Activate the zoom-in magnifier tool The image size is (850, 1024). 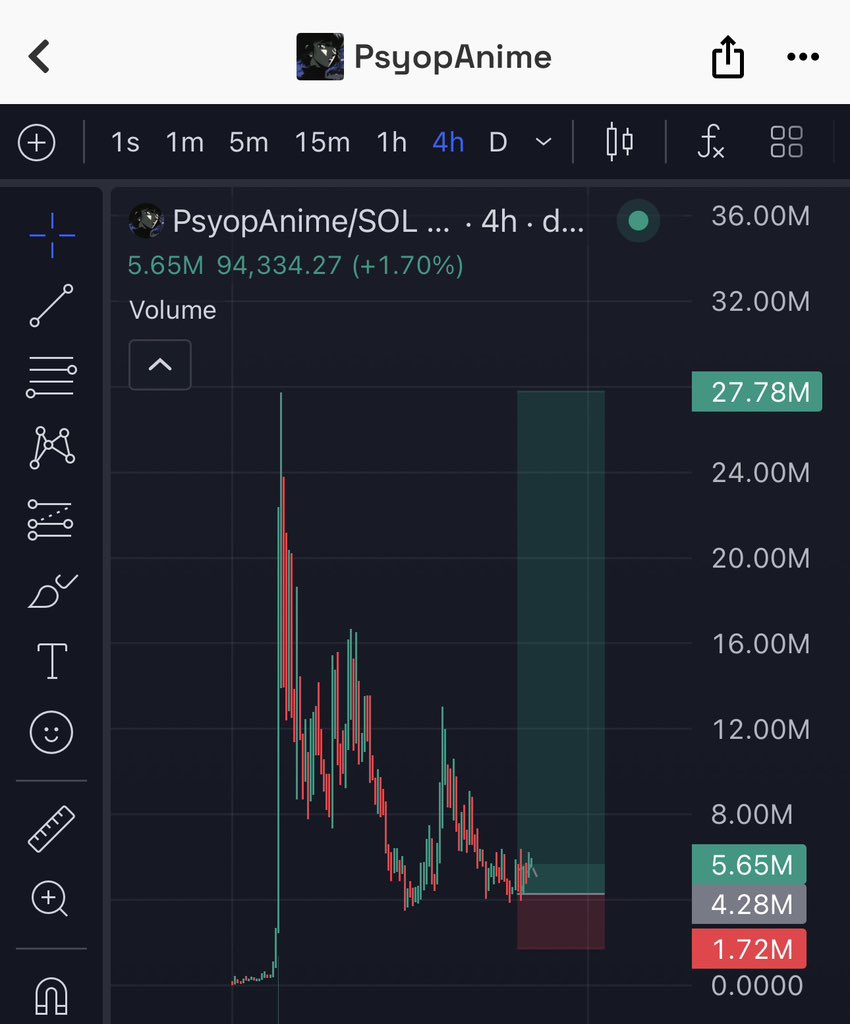(x=51, y=898)
